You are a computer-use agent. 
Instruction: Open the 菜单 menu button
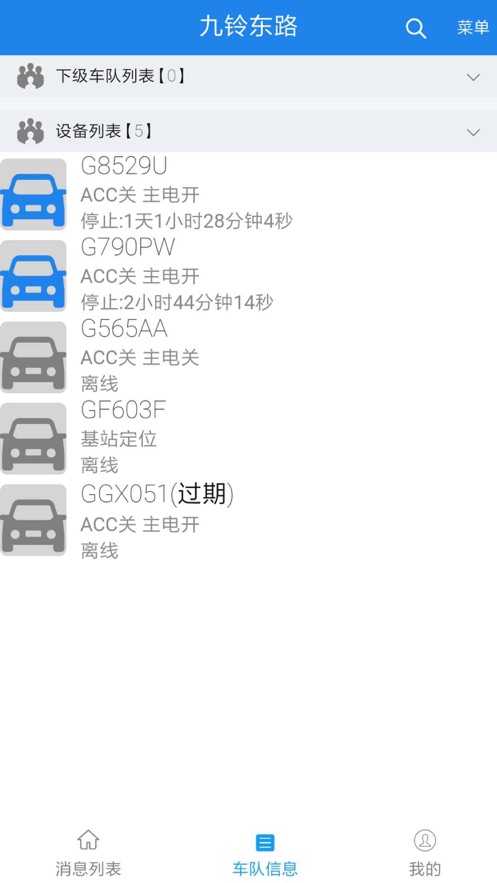pyautogui.click(x=473, y=28)
